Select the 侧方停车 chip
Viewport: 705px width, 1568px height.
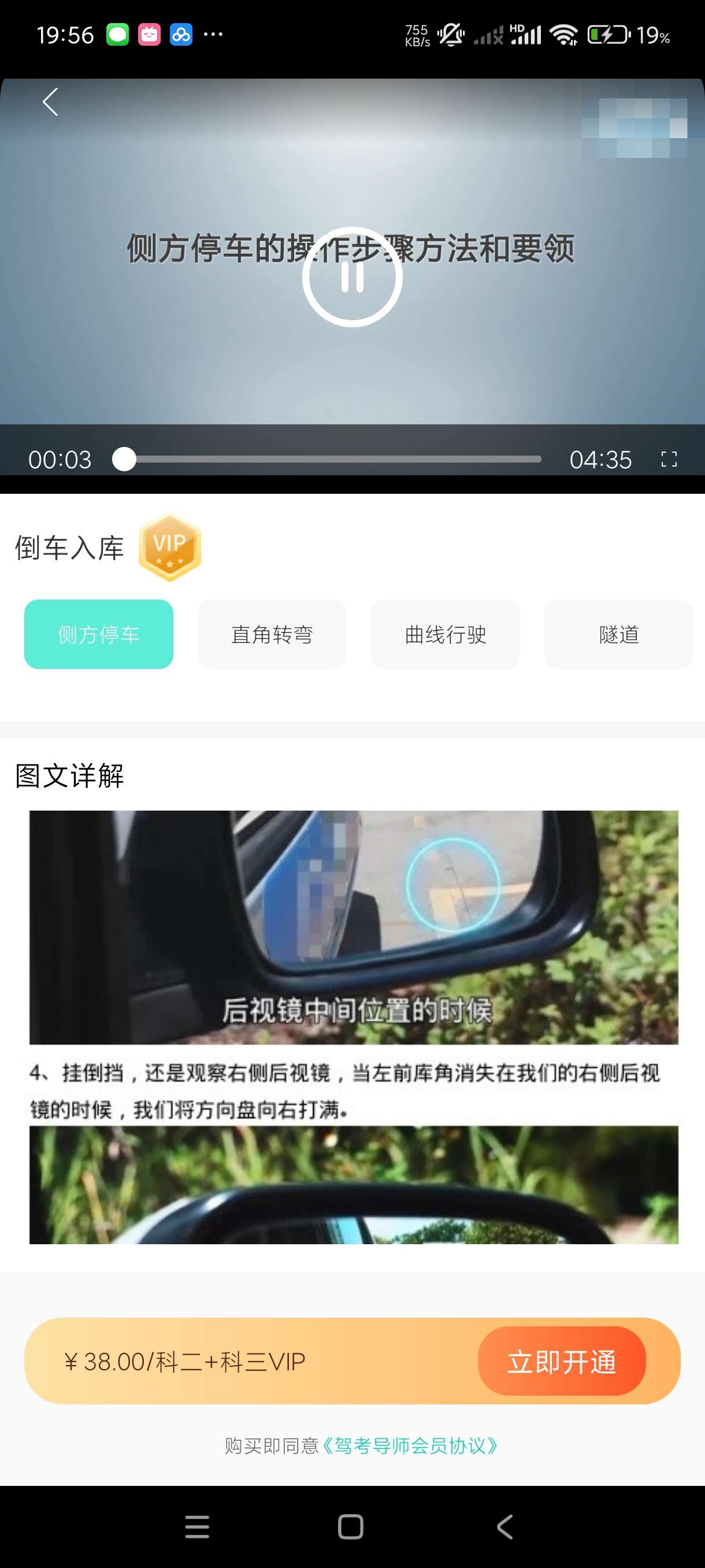pyautogui.click(x=99, y=634)
